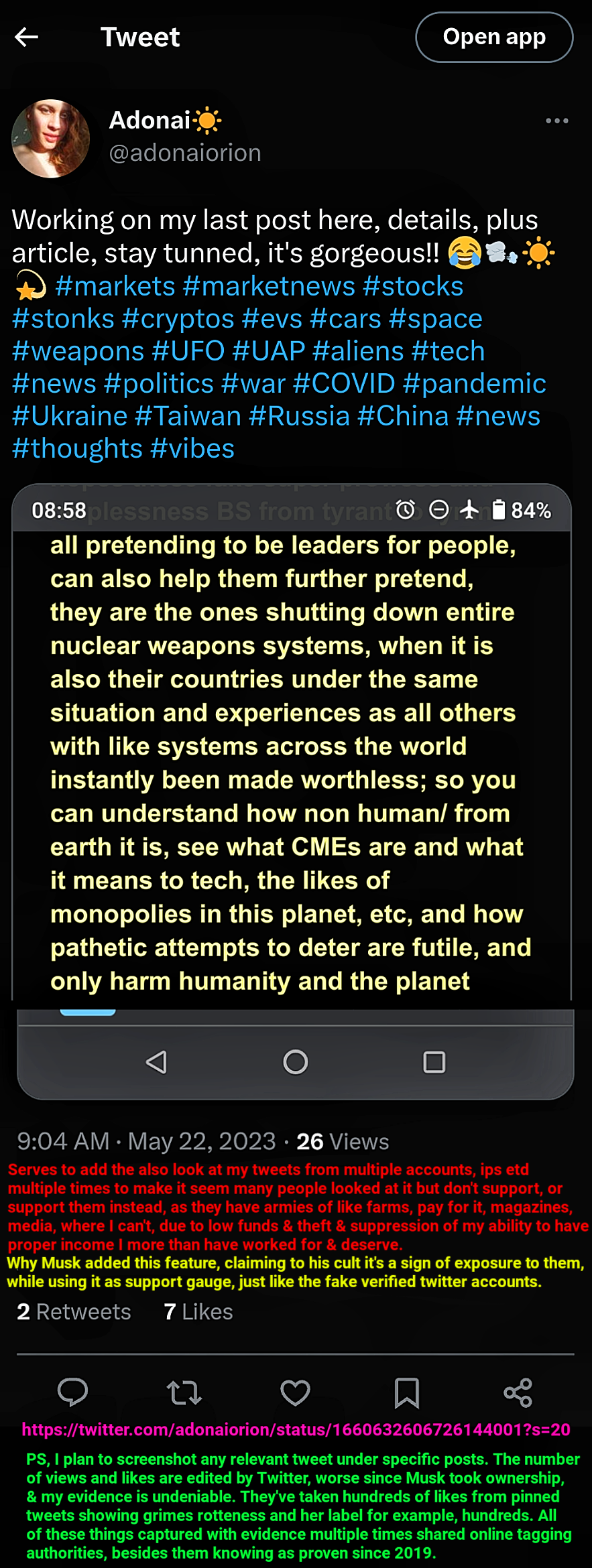Open the #stonks hashtag
The height and width of the screenshot is (1568, 592).
tap(64, 319)
